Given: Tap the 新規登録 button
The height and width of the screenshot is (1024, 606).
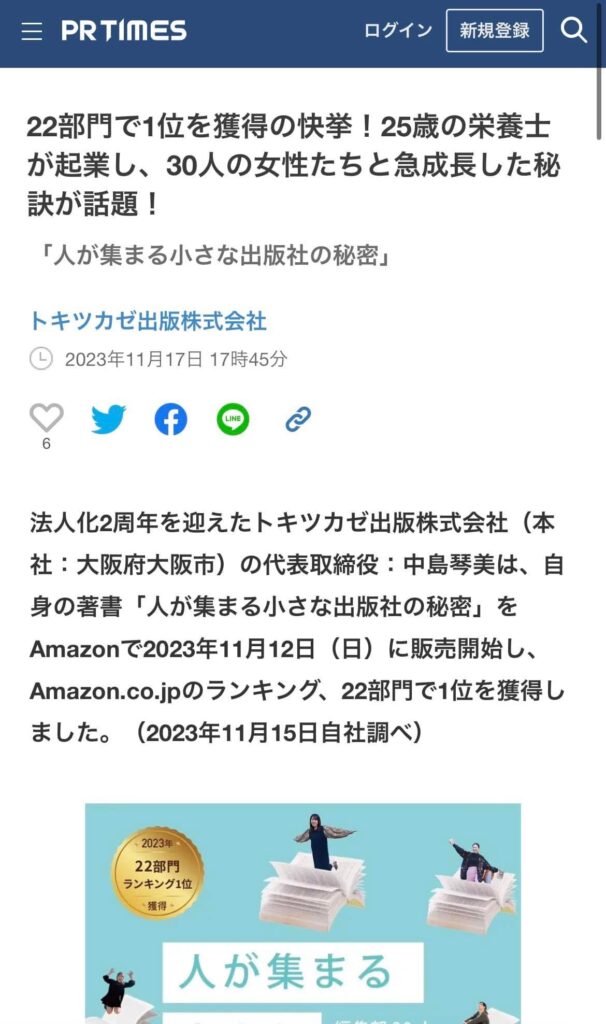Looking at the screenshot, I should [x=494, y=31].
